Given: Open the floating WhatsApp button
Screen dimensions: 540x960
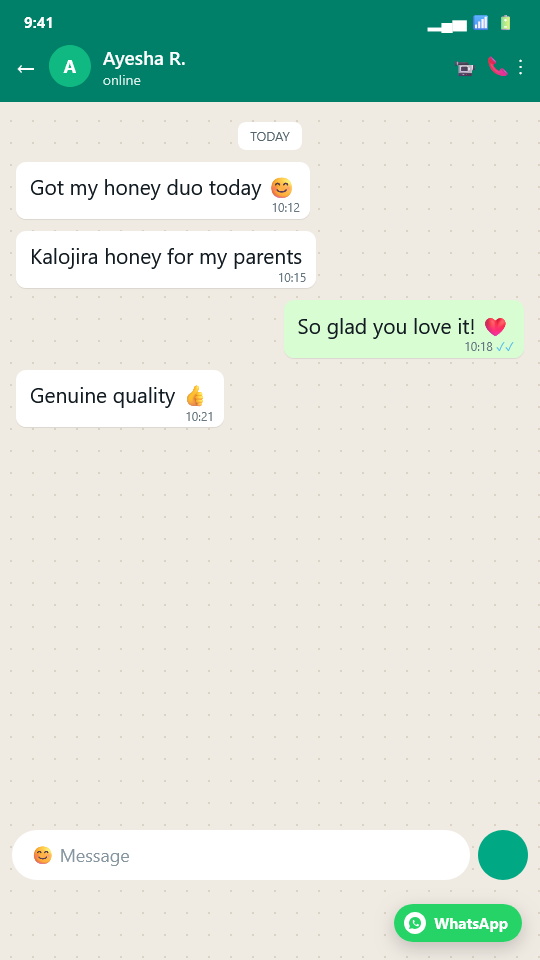Looking at the screenshot, I should pos(458,923).
